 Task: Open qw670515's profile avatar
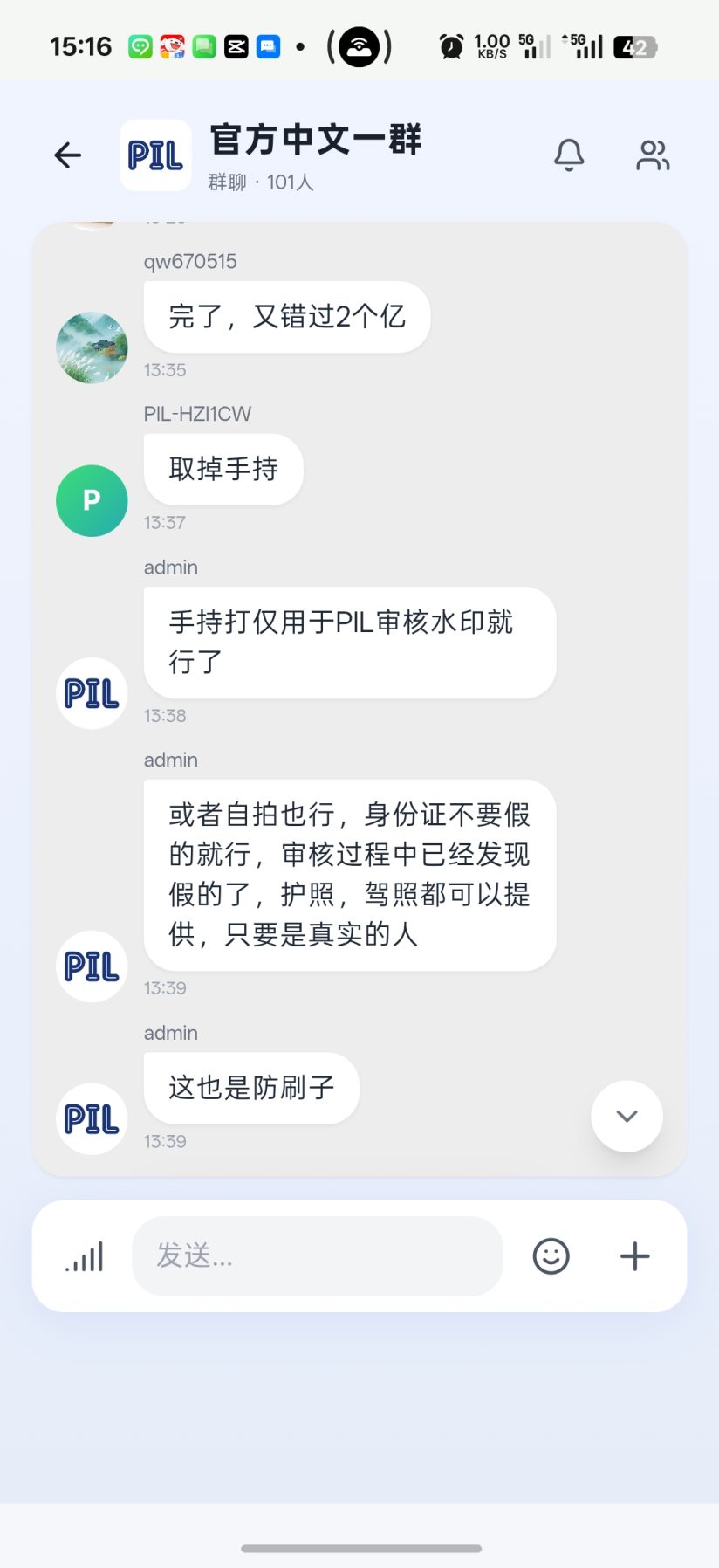[x=92, y=347]
